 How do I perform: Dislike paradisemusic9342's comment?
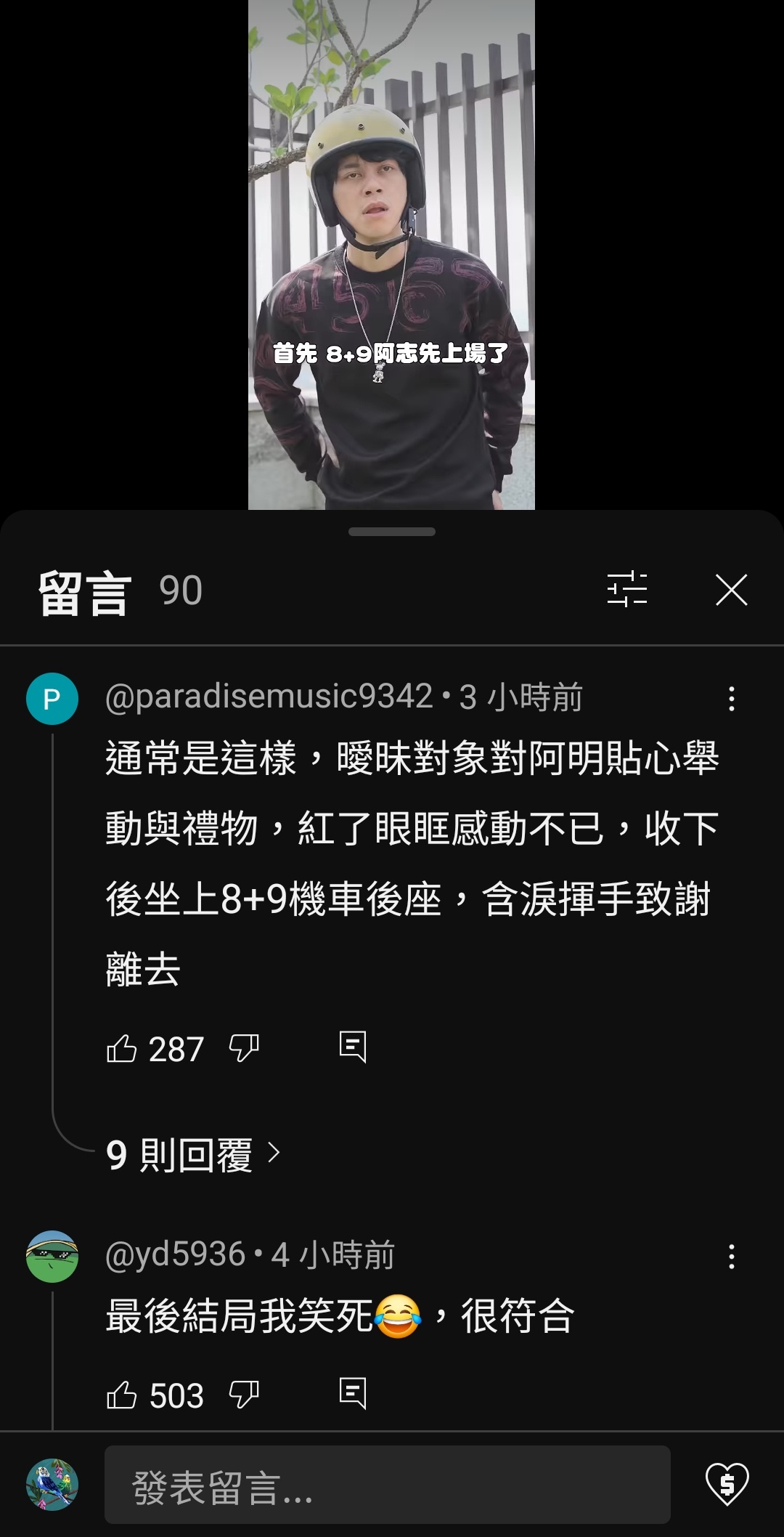244,1048
